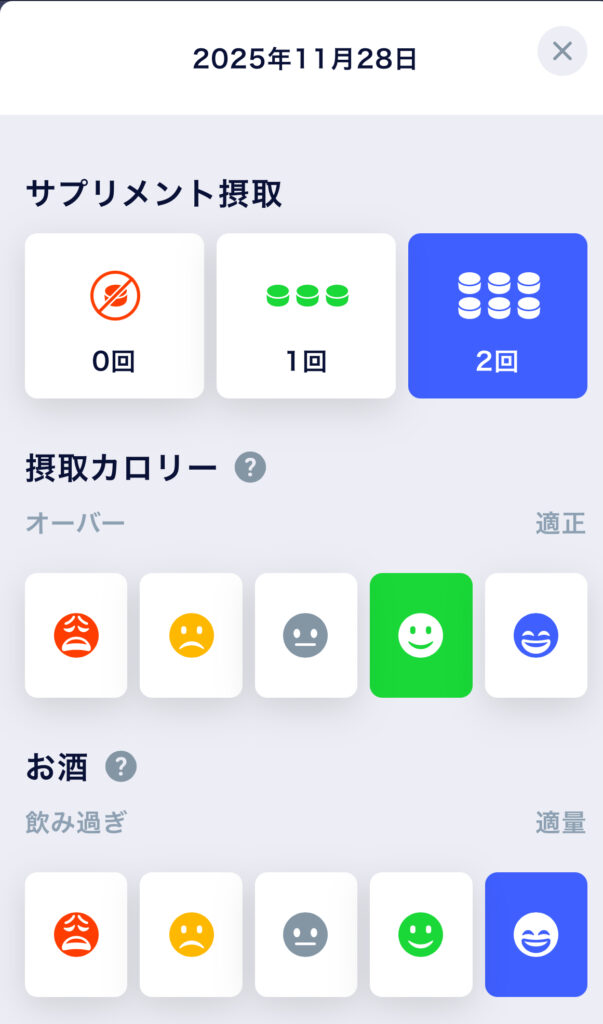Select the green smiley for 摂取カロリー
The image size is (603, 1024).
click(x=421, y=635)
